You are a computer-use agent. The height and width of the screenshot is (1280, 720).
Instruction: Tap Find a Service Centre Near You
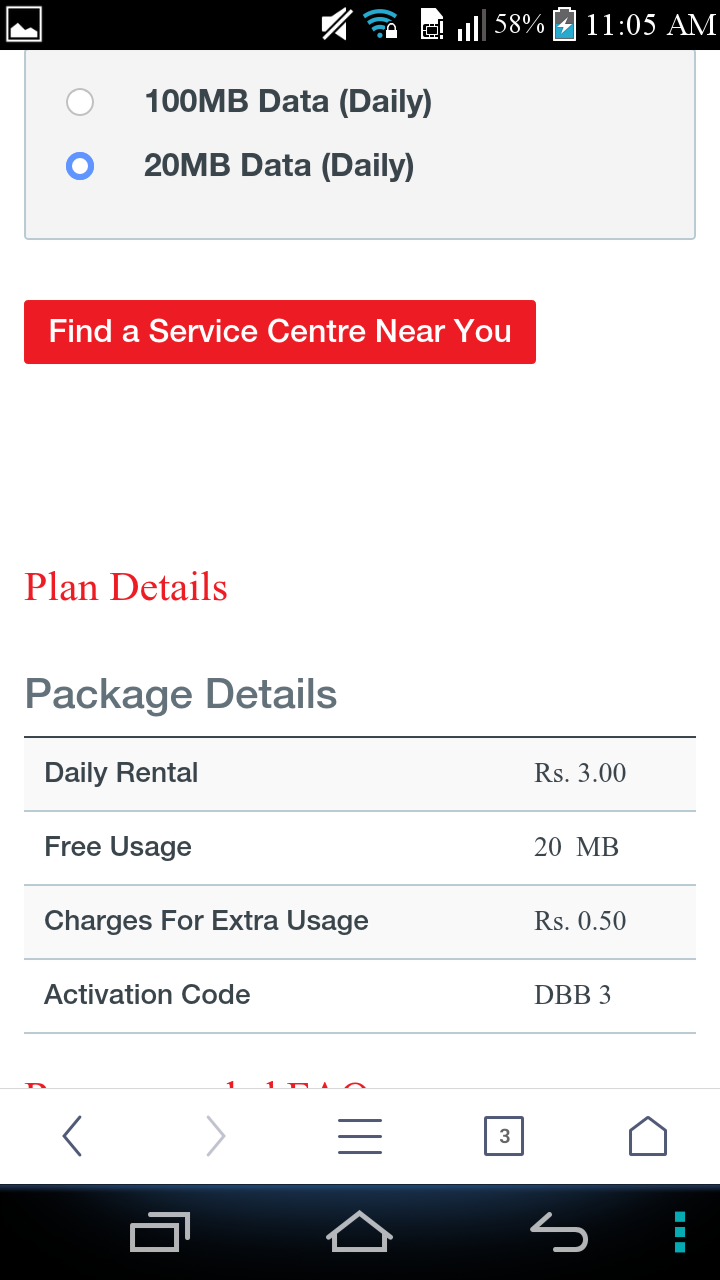point(280,331)
